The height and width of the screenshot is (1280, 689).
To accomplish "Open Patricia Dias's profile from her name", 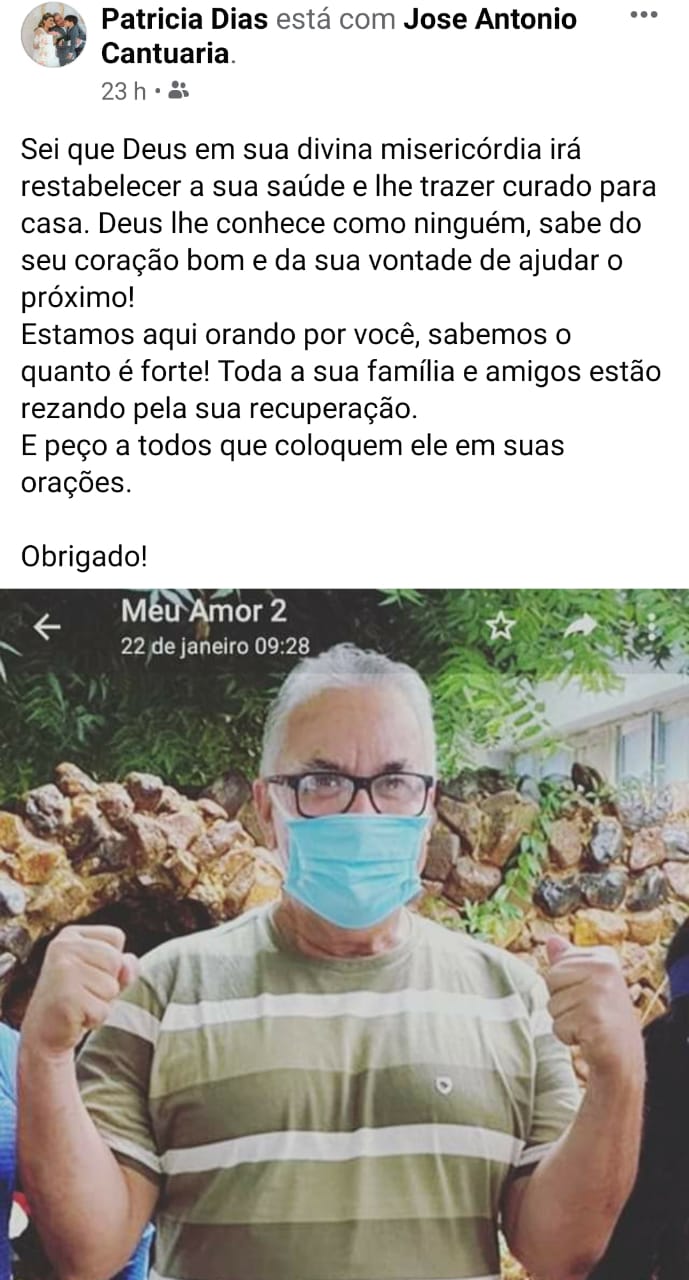I will [x=186, y=20].
